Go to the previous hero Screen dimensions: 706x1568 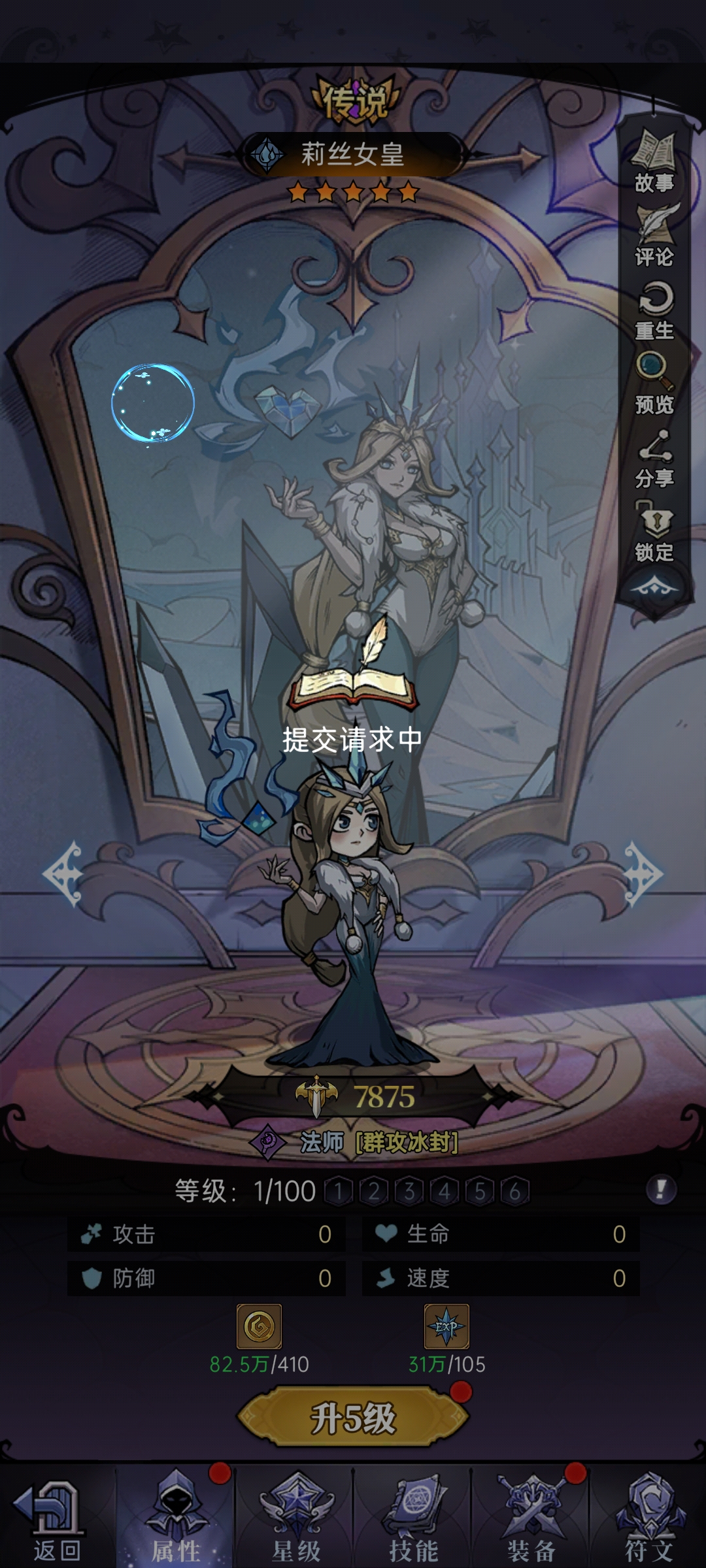pos(63,874)
